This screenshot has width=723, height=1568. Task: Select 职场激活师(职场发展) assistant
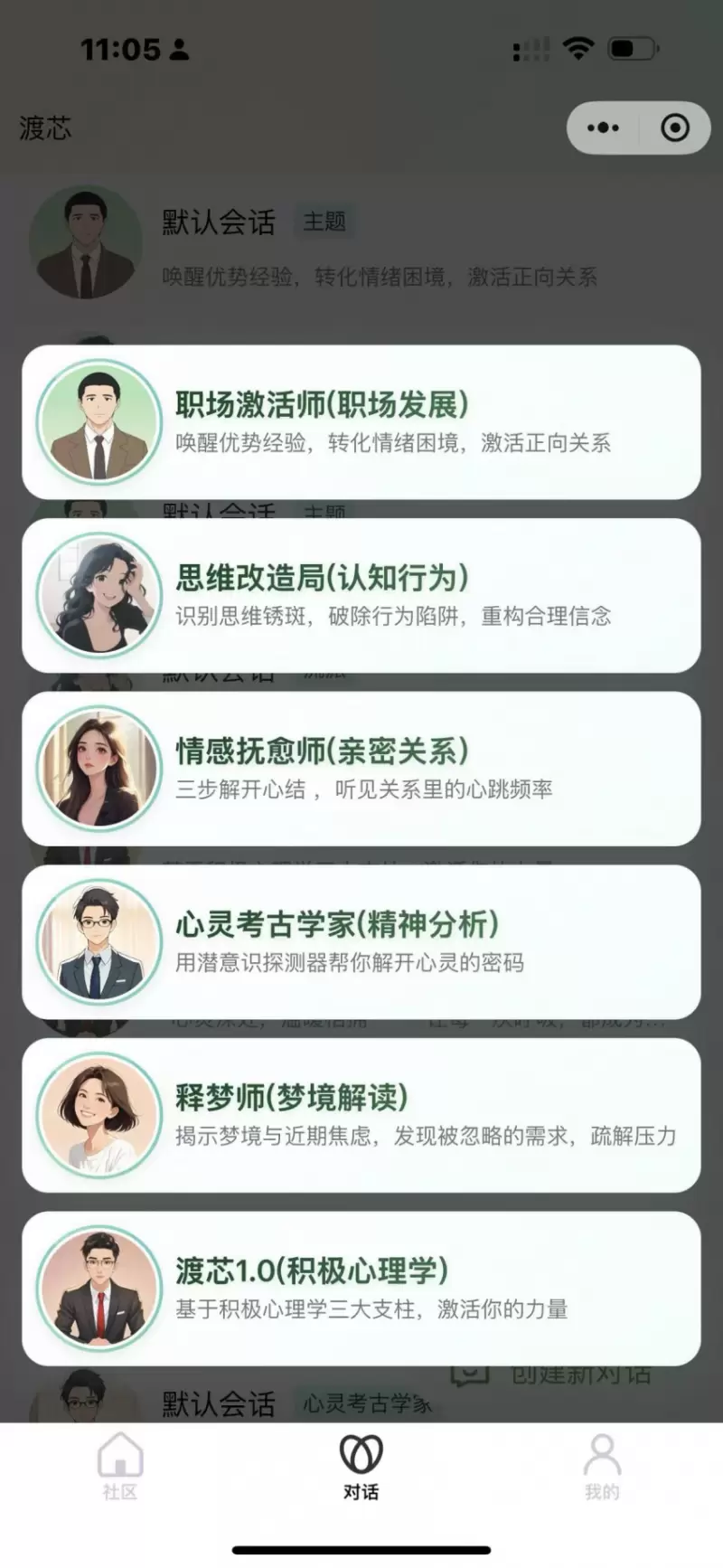pos(361,422)
